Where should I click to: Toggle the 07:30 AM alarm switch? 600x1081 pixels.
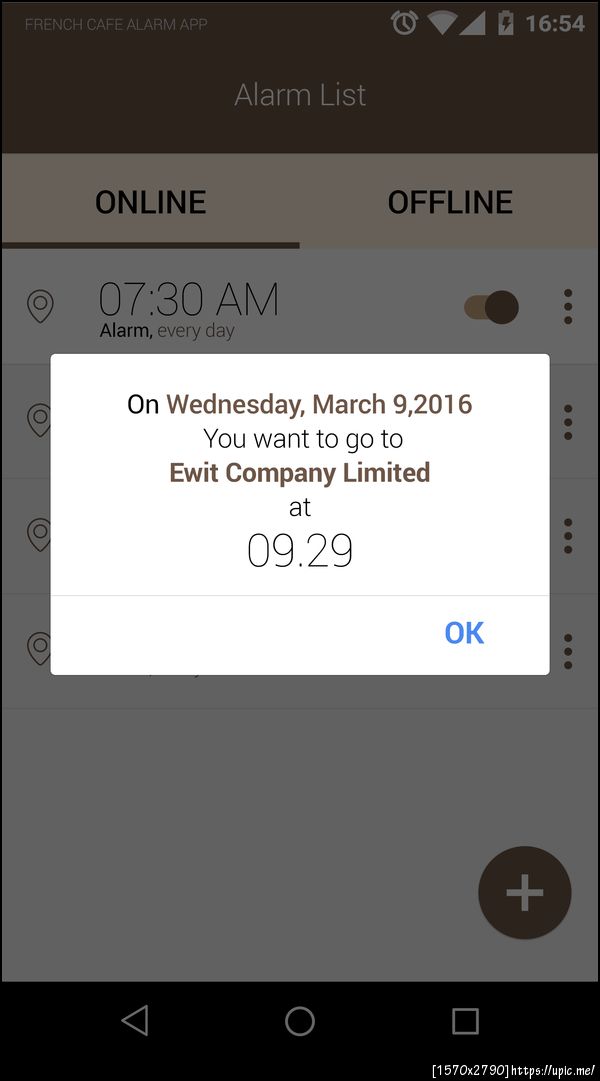click(x=491, y=307)
